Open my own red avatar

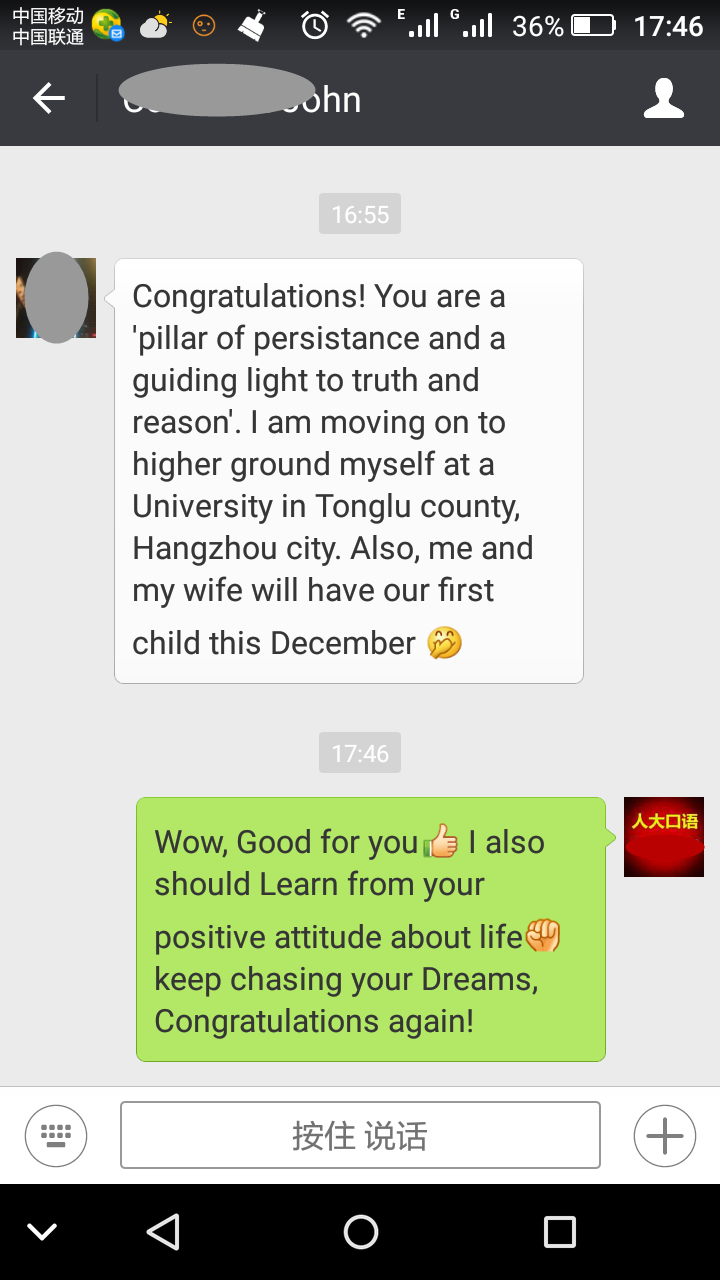tap(663, 837)
